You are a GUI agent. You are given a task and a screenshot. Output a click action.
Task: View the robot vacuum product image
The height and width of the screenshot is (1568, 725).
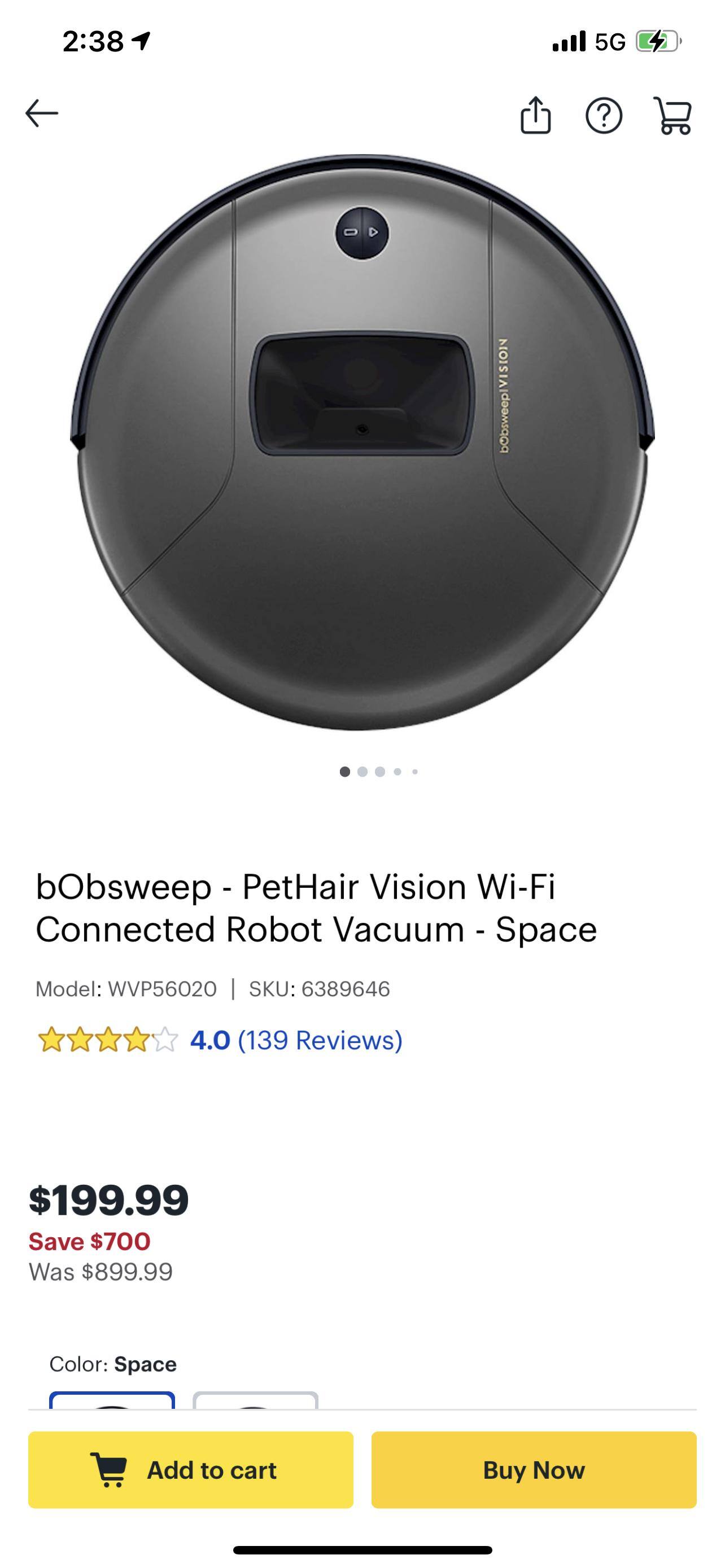coord(362,441)
